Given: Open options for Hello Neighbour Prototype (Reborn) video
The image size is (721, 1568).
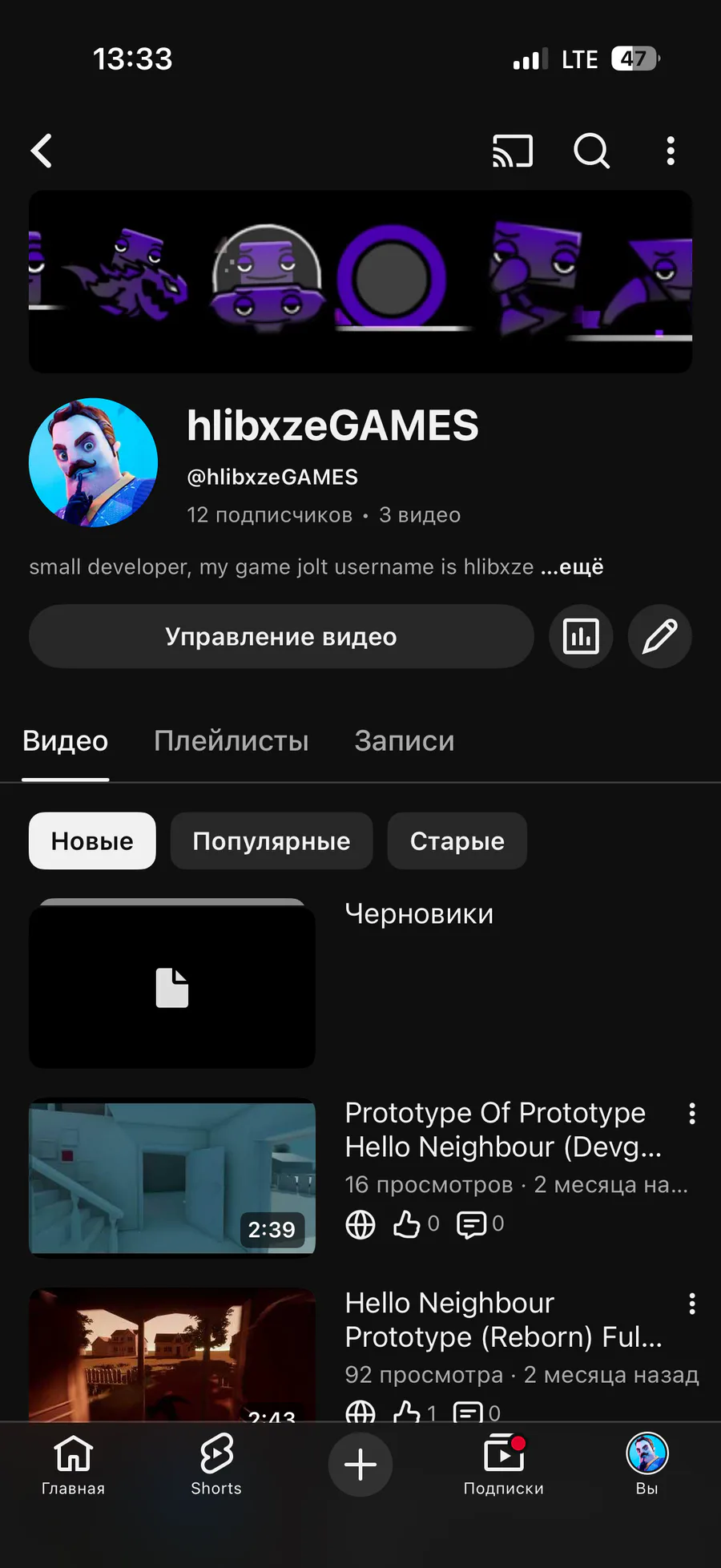Looking at the screenshot, I should [x=691, y=1304].
